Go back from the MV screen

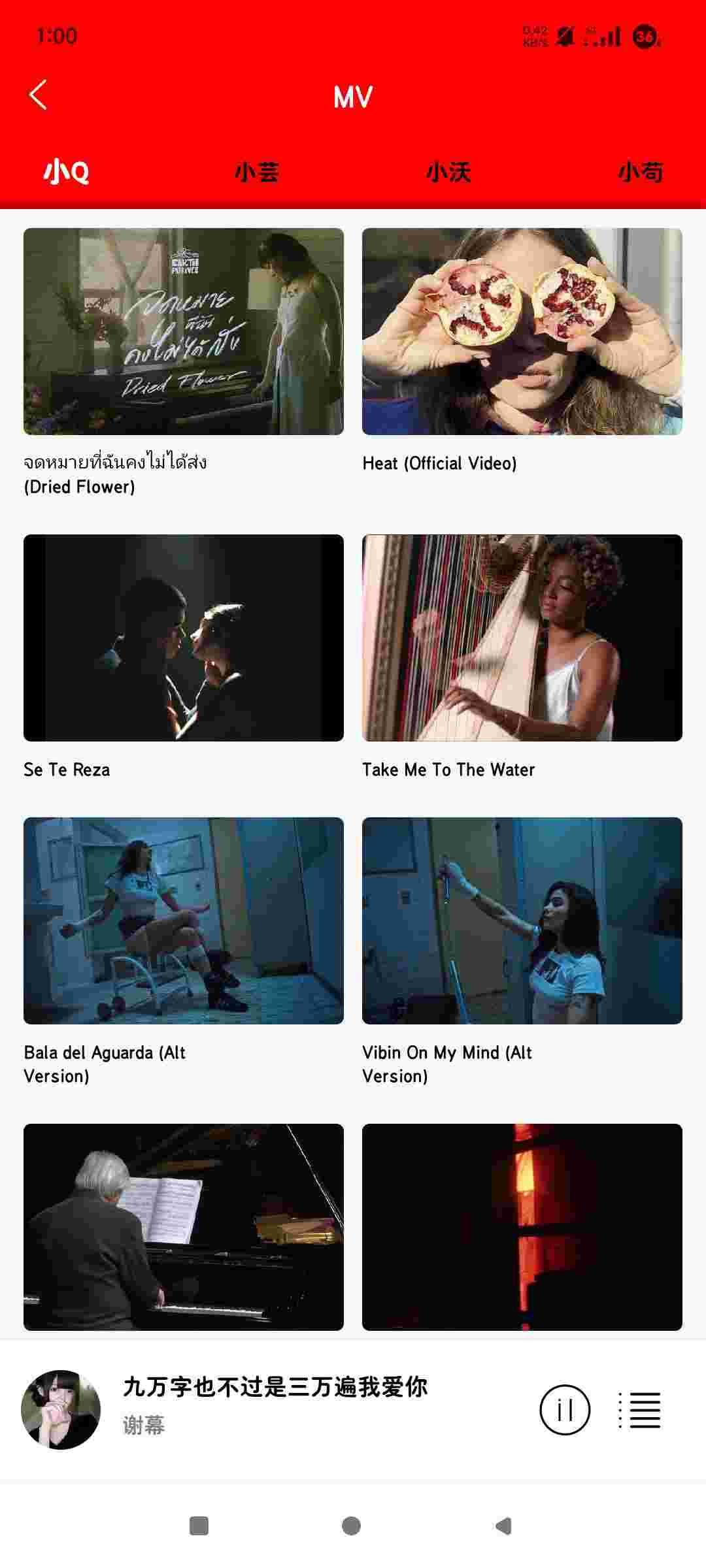click(39, 95)
